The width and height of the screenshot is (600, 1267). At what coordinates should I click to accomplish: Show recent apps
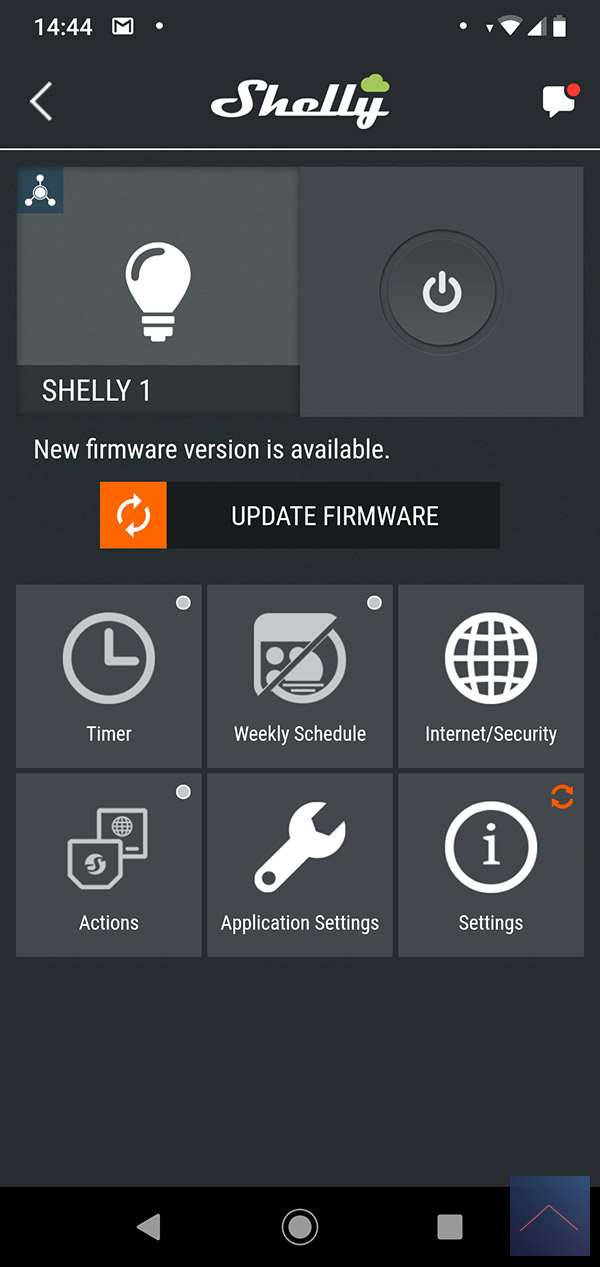click(x=450, y=1226)
